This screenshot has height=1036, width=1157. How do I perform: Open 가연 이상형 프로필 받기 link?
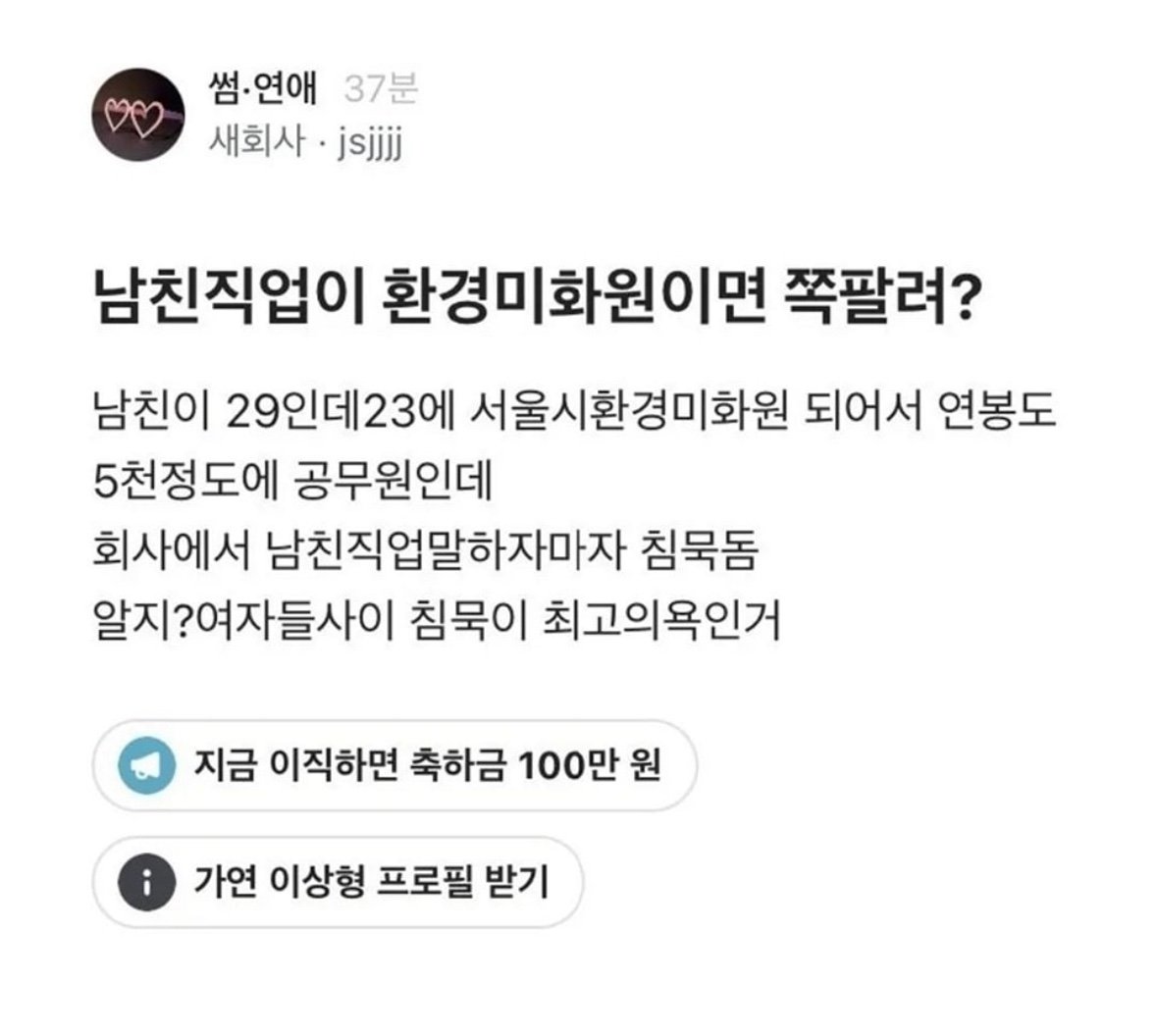tap(339, 883)
